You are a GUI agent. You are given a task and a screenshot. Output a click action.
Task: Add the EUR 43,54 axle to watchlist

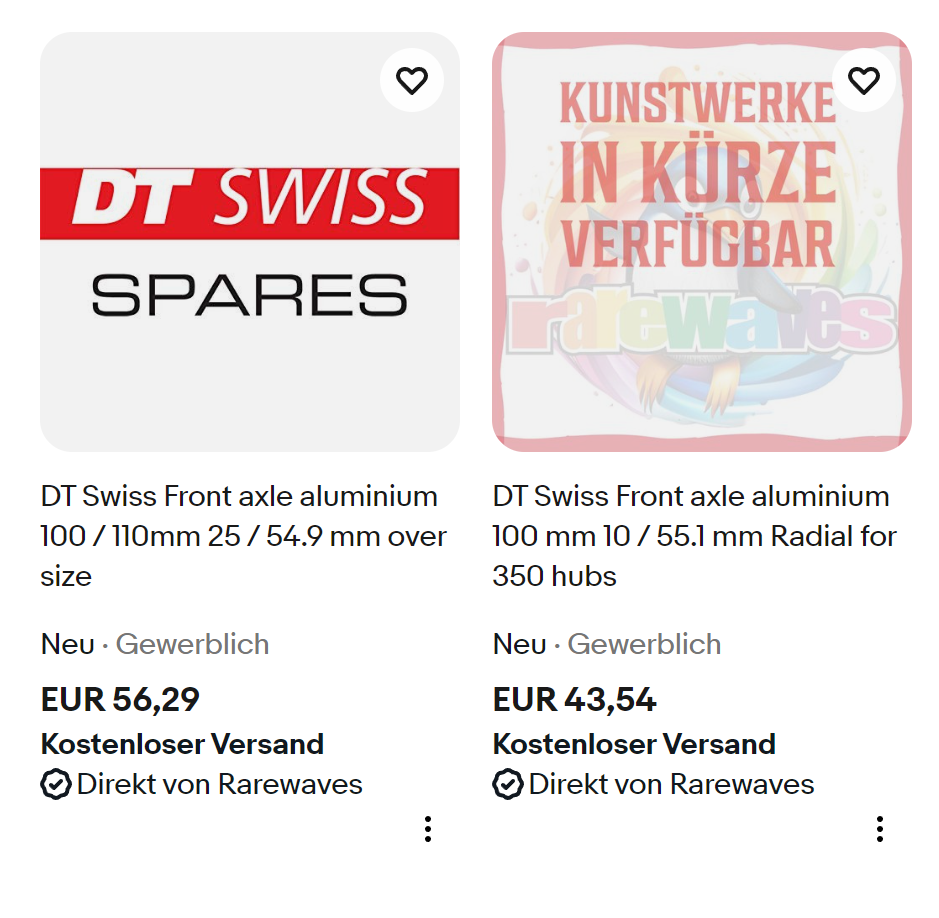click(864, 80)
